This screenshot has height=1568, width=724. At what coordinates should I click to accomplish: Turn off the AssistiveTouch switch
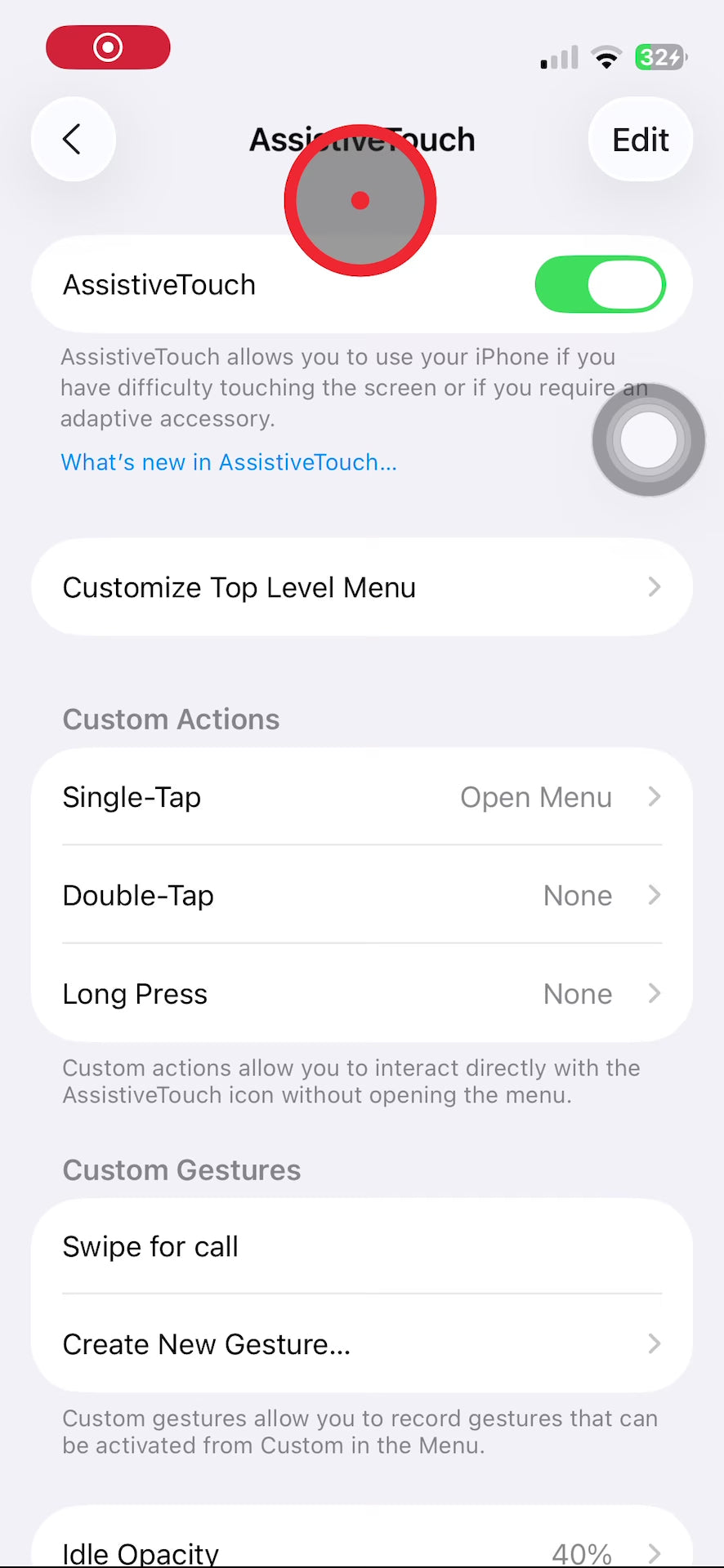coord(600,284)
